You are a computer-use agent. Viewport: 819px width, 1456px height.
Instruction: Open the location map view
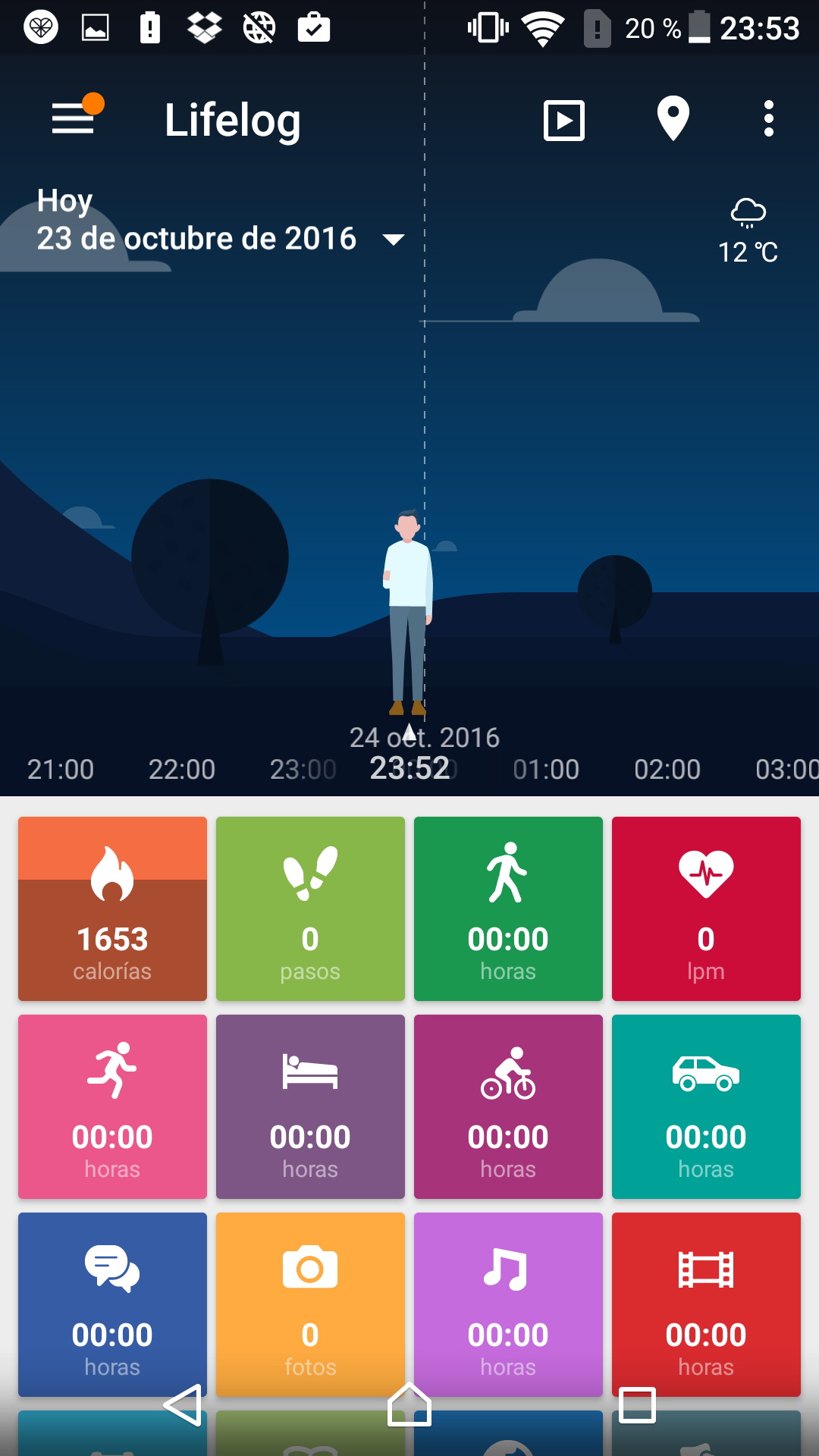[673, 119]
